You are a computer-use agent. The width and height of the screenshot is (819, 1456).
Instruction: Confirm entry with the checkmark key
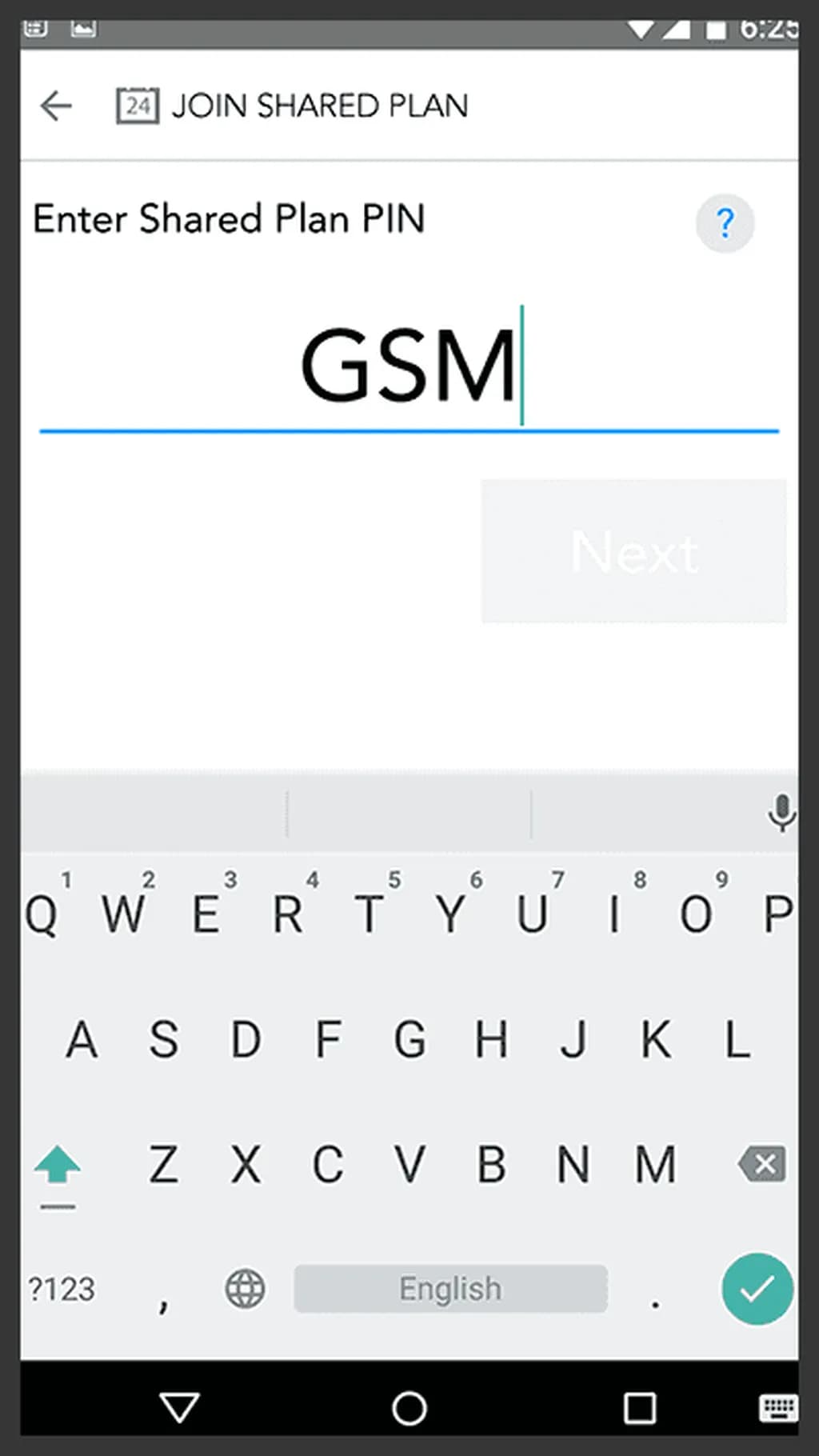pos(757,1289)
